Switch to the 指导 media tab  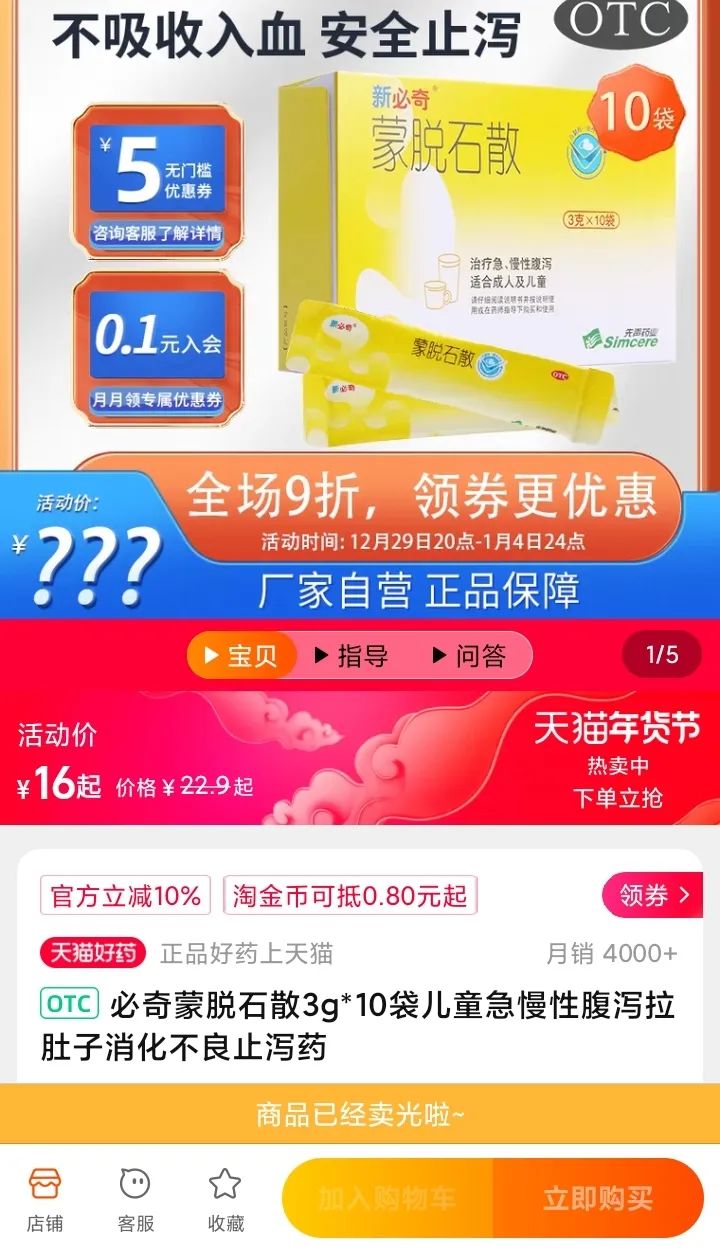351,656
